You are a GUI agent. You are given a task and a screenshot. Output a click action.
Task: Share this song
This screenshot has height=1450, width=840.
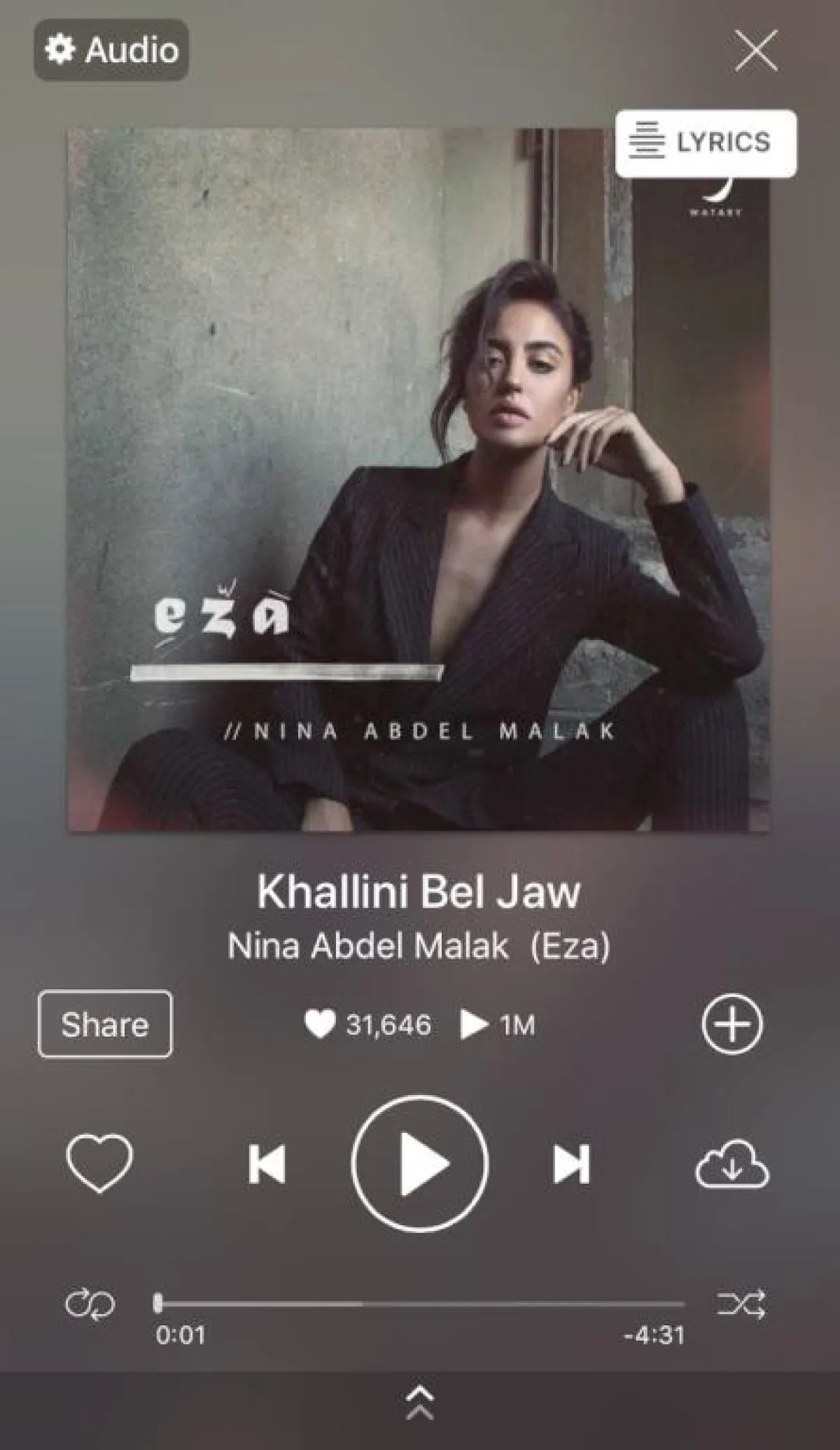pyautogui.click(x=105, y=1024)
